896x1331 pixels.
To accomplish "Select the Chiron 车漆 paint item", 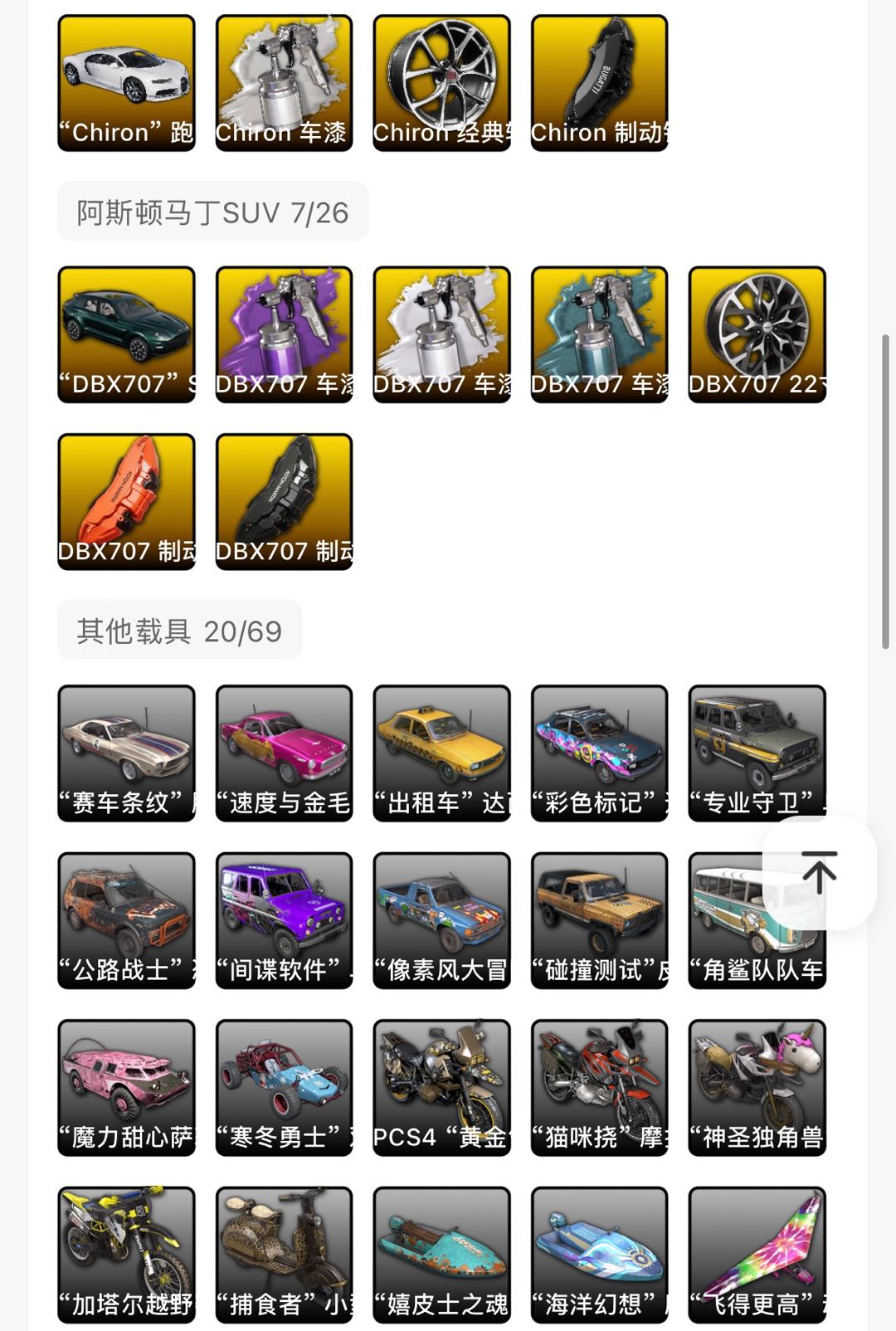I will coord(284,83).
